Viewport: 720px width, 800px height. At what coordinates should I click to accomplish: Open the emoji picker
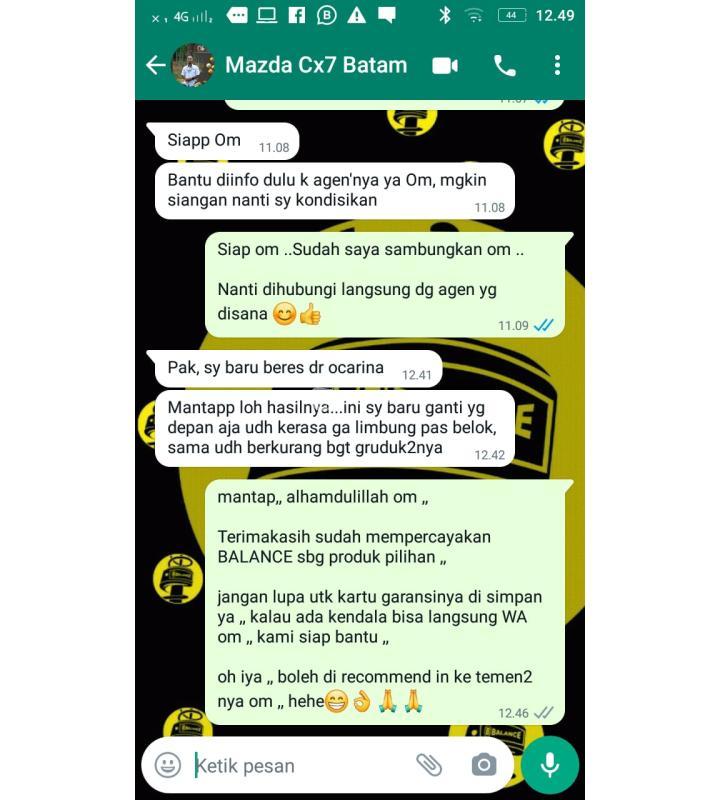click(168, 765)
